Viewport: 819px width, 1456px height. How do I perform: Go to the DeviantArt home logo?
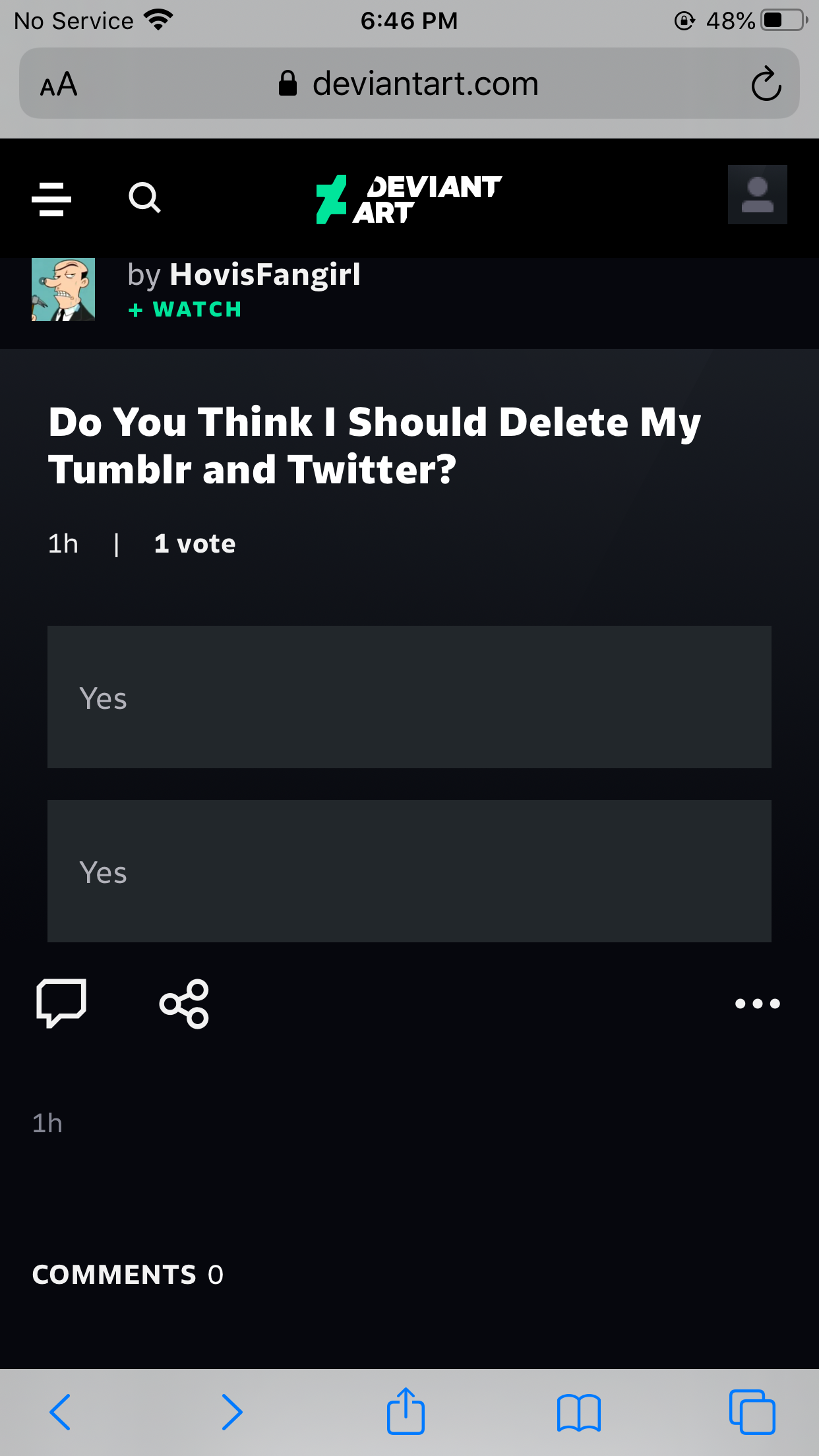pyautogui.click(x=409, y=199)
